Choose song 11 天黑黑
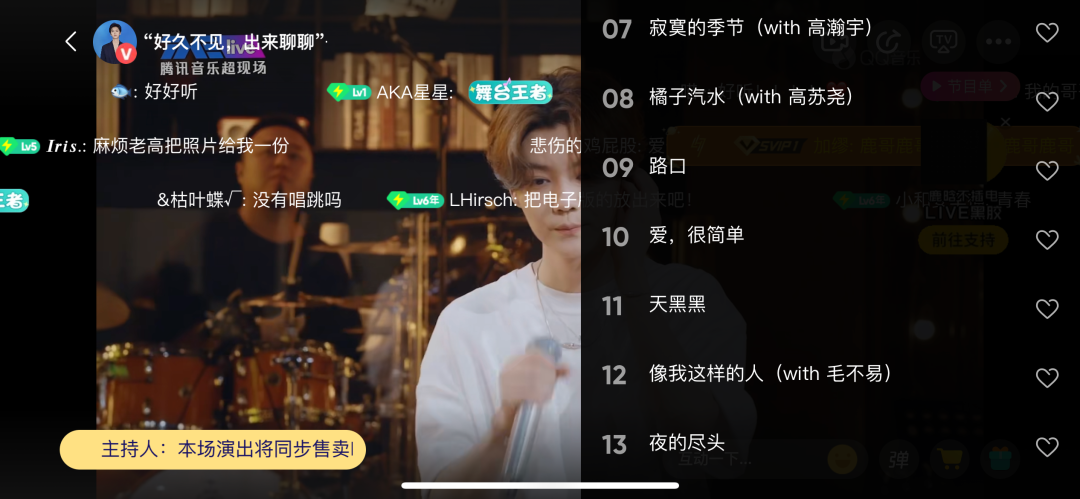Image resolution: width=1080 pixels, height=499 pixels. click(x=677, y=304)
